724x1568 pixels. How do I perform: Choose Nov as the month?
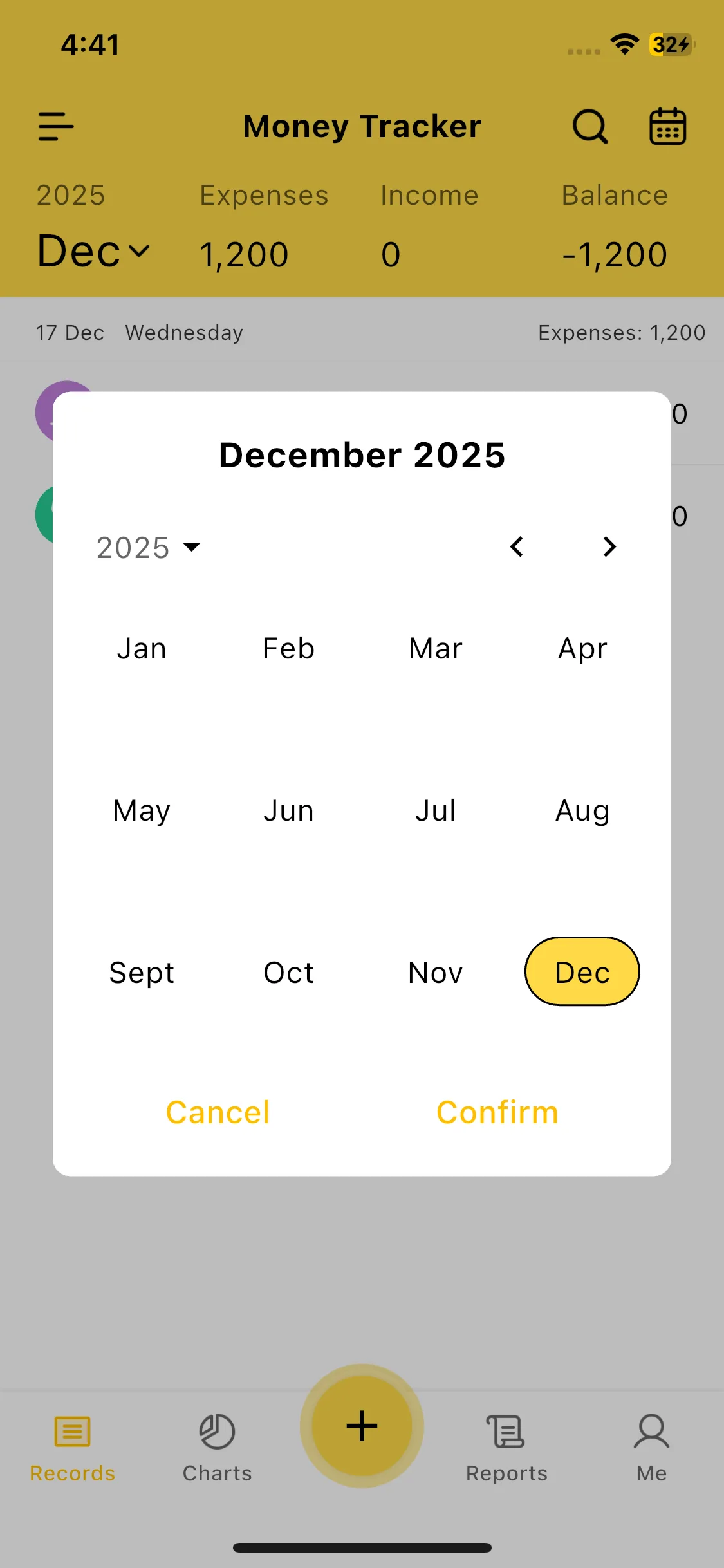436,972
